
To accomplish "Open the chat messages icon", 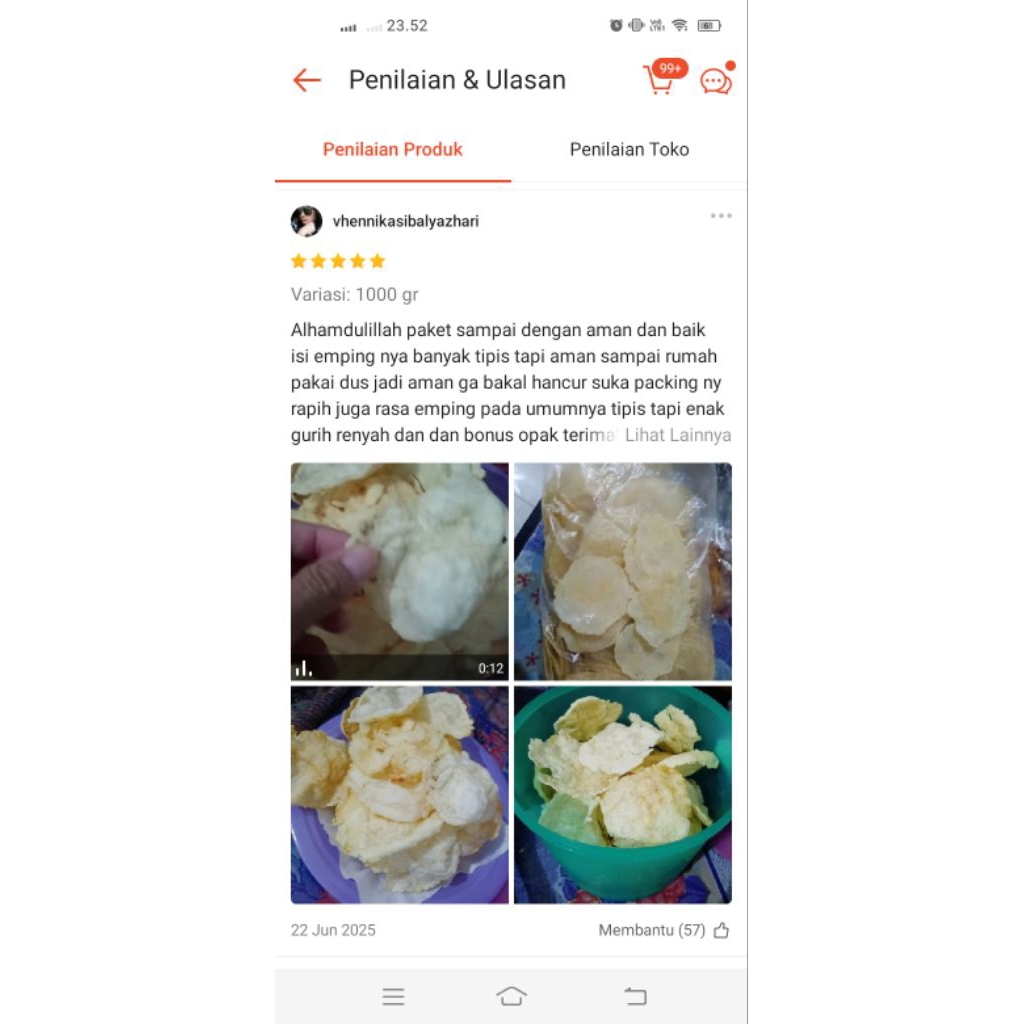I will coord(716,81).
